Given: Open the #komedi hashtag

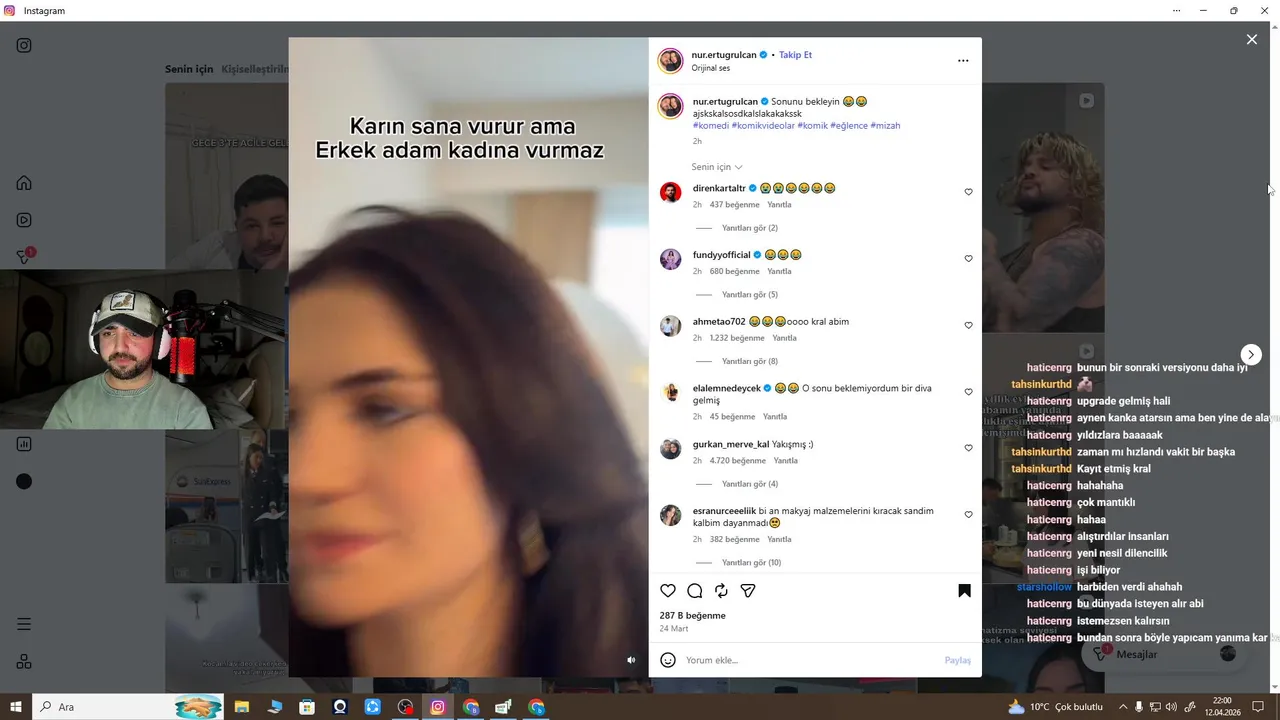Looking at the screenshot, I should click(x=710, y=125).
